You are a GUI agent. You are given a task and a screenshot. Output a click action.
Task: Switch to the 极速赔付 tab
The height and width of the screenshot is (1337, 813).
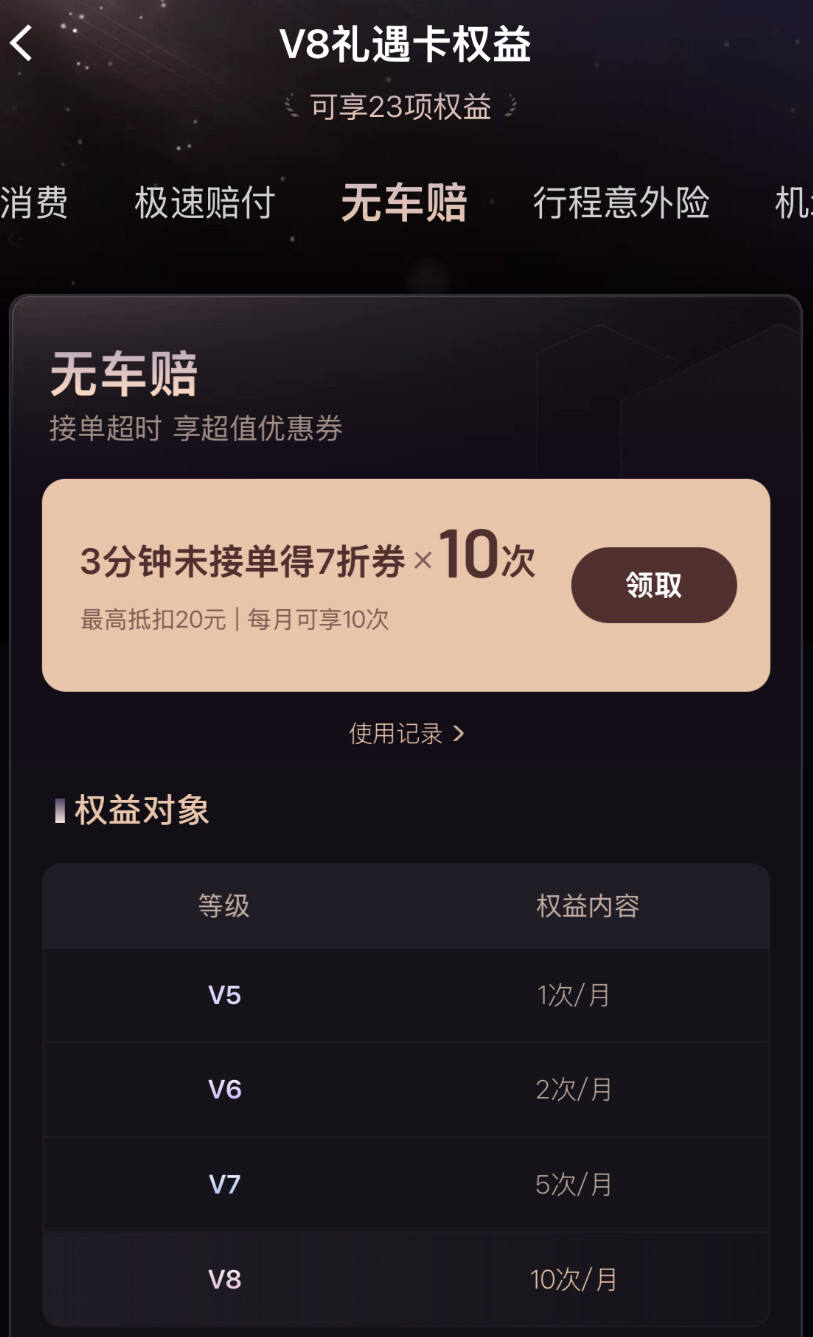[x=205, y=203]
